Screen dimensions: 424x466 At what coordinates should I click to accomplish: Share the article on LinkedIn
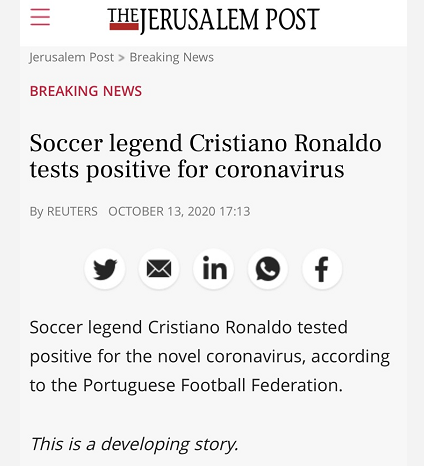click(x=214, y=269)
